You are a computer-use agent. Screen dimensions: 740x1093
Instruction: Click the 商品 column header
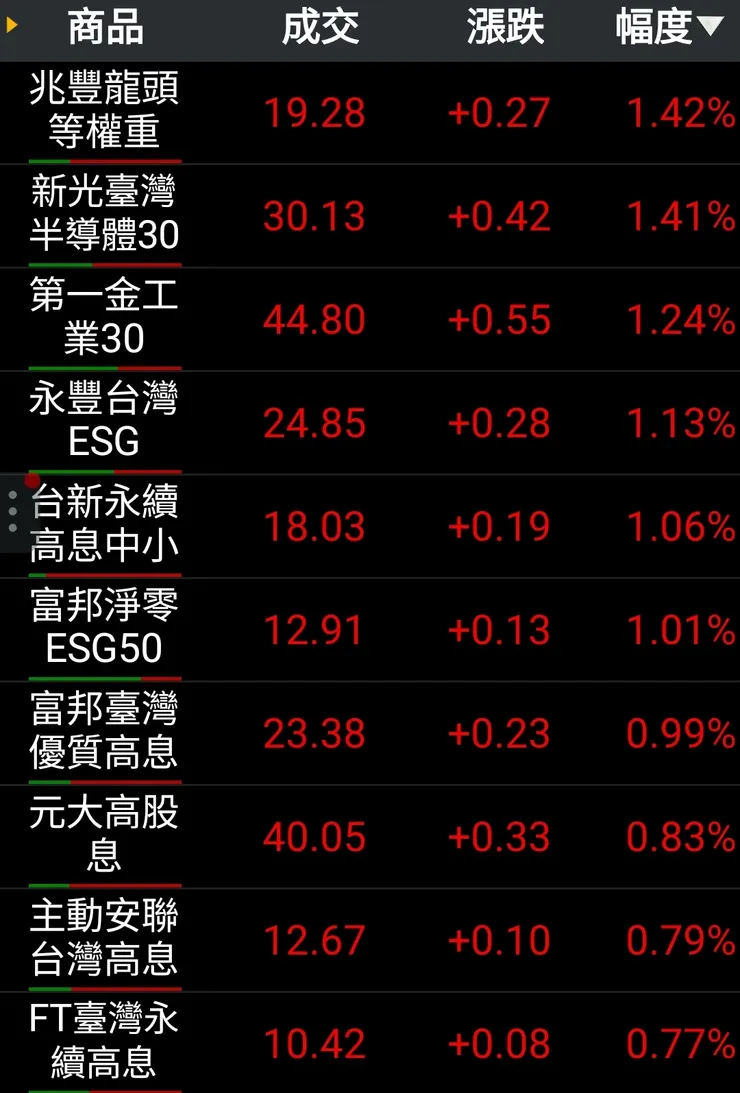point(103,28)
